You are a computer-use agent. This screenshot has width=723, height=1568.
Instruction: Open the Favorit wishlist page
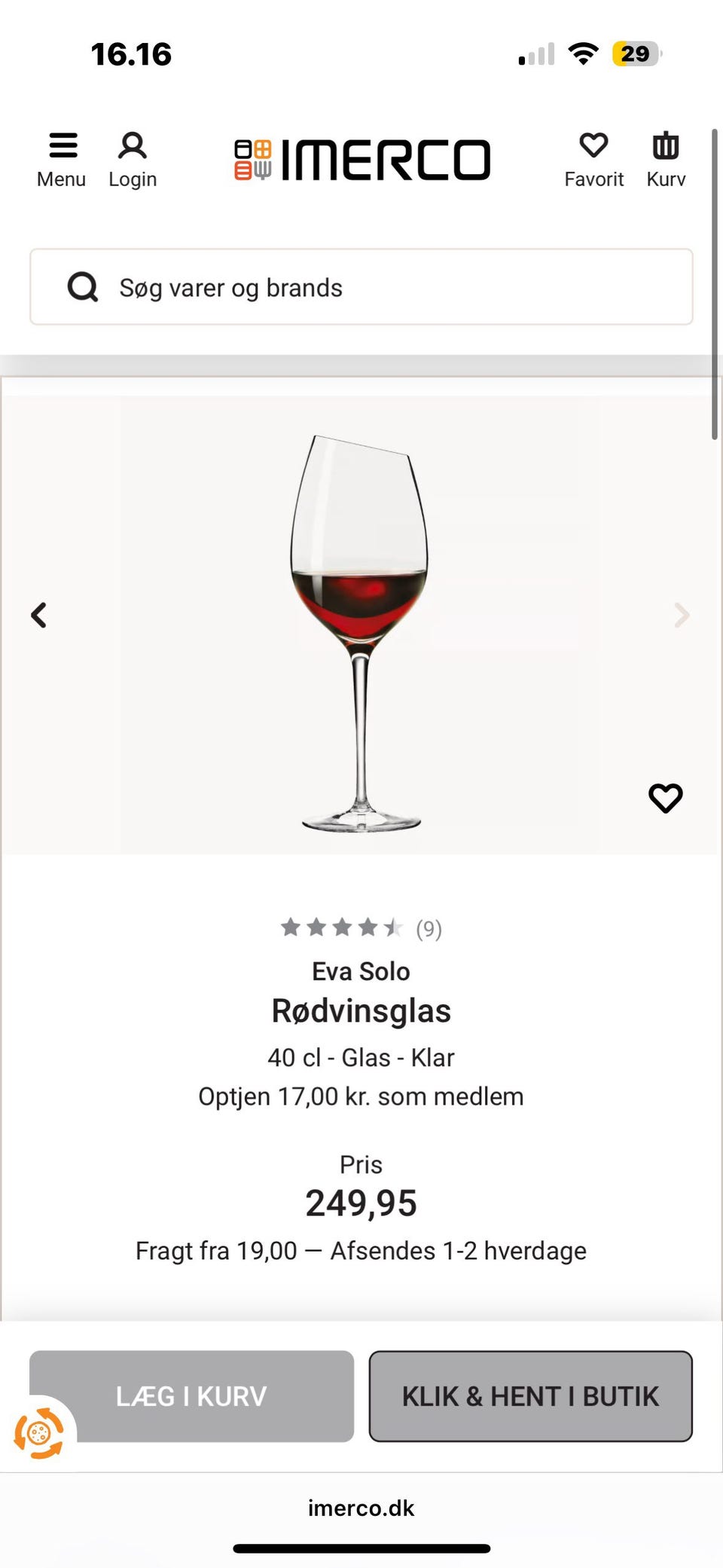pos(594,157)
